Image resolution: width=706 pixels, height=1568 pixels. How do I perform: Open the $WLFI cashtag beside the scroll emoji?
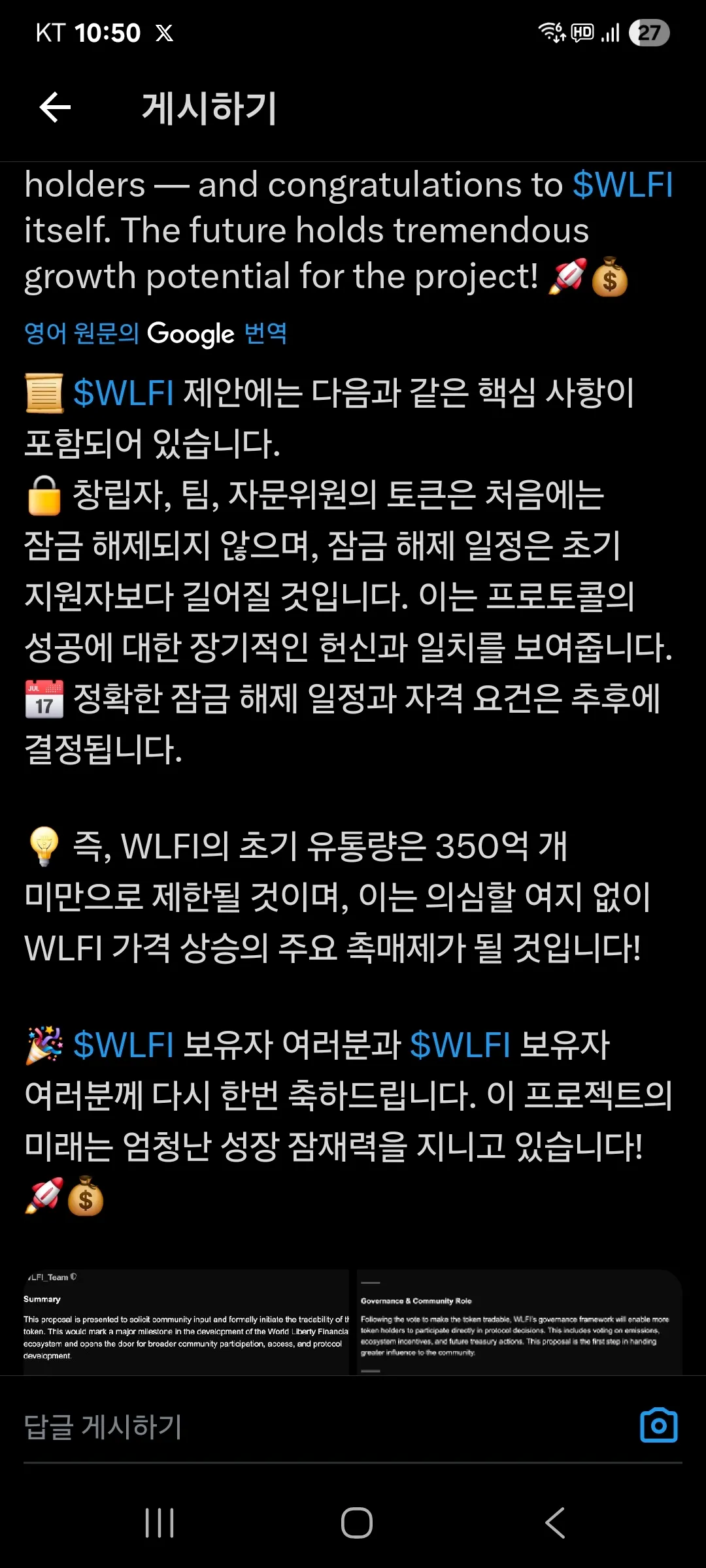(124, 393)
